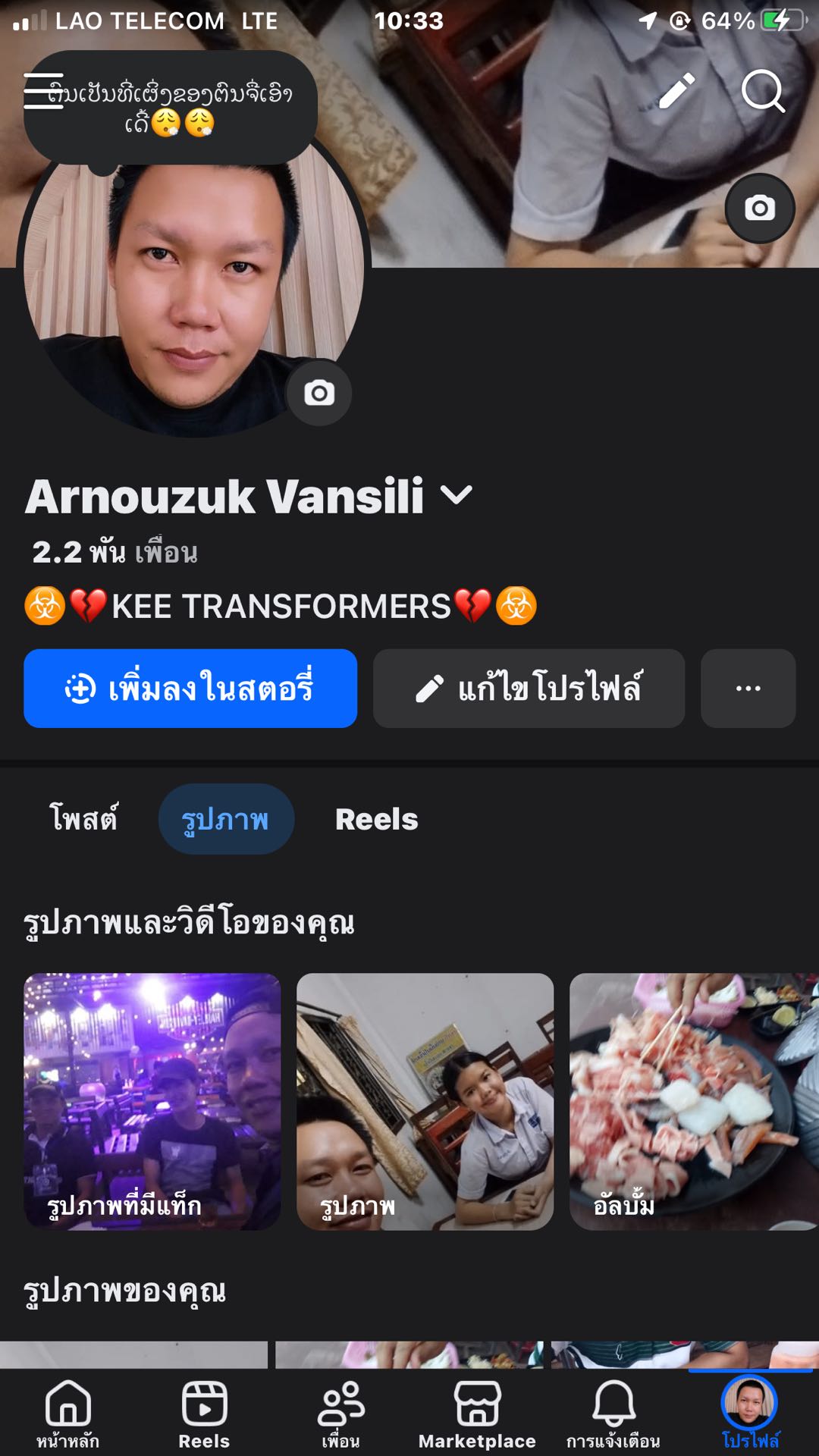Change the cover photo via camera icon
This screenshot has width=819, height=1456.
[x=760, y=208]
